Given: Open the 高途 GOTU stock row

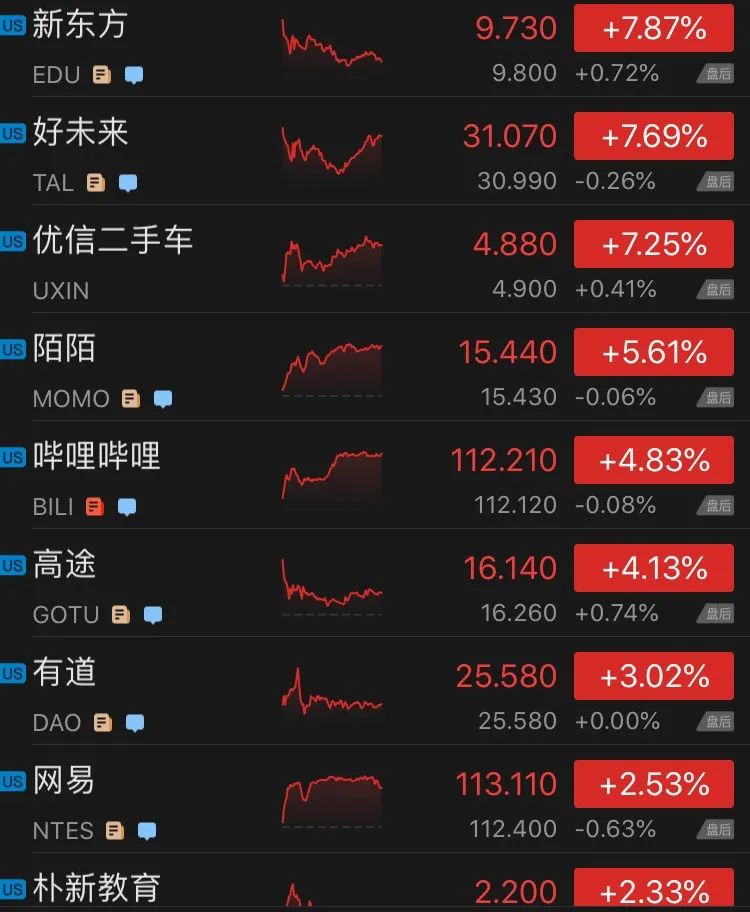Looking at the screenshot, I should click(64, 564).
